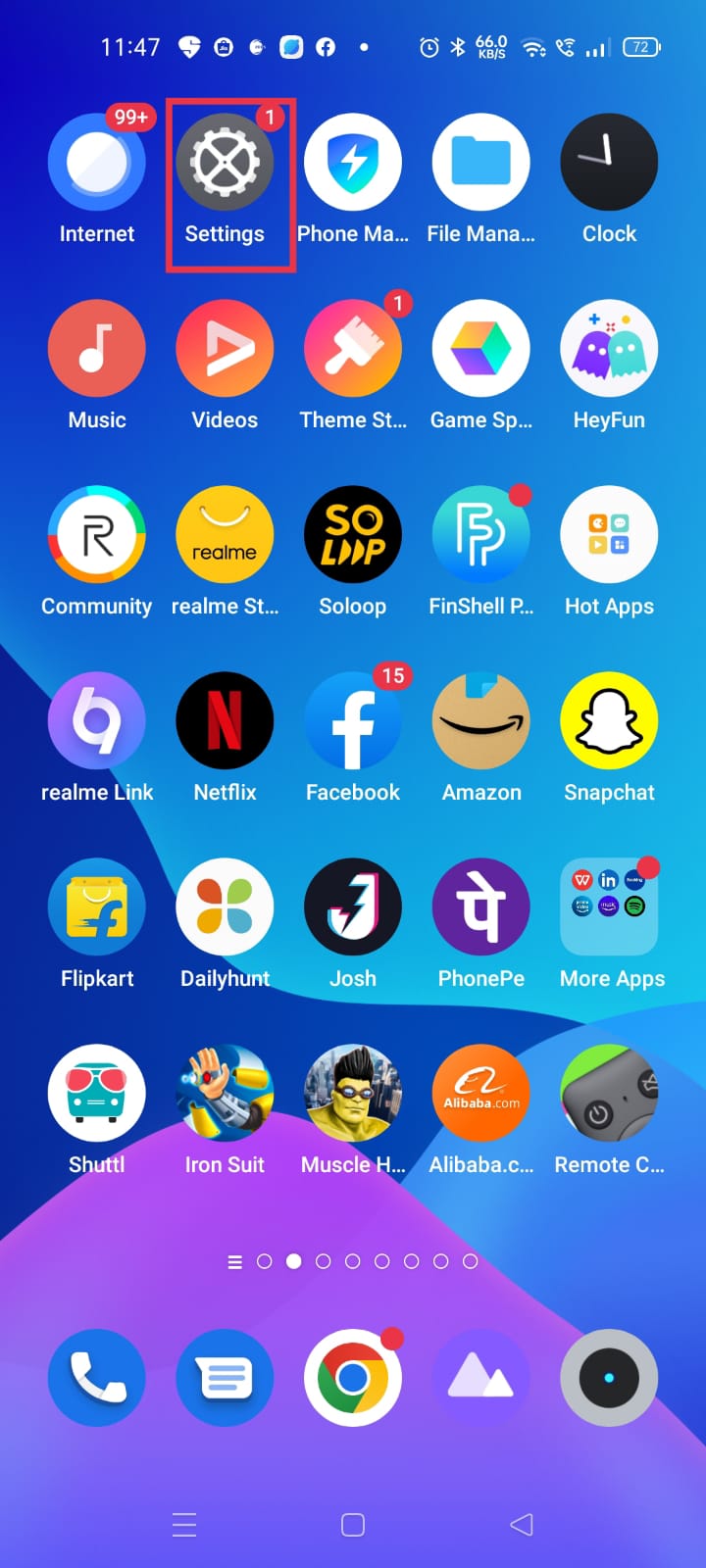The image size is (706, 1568).
Task: Open Chrome browser from the dock
Action: pyautogui.click(x=353, y=1378)
